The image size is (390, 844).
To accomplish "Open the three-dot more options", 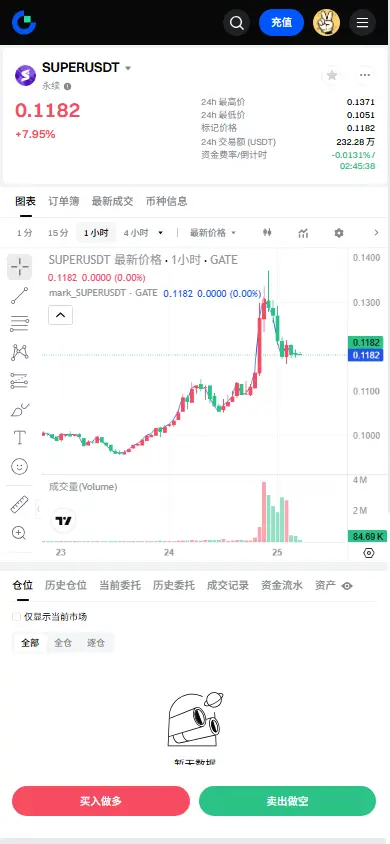I will [x=365, y=75].
